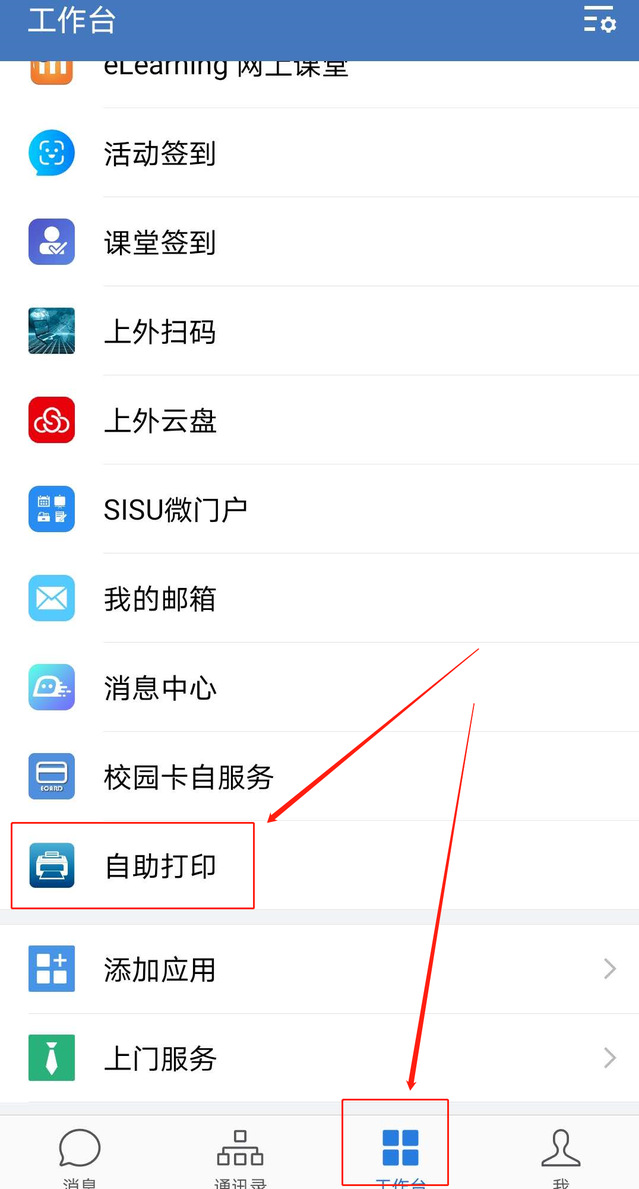Go to the 我 profile tab
The height and width of the screenshot is (1189, 639).
pyautogui.click(x=560, y=1155)
